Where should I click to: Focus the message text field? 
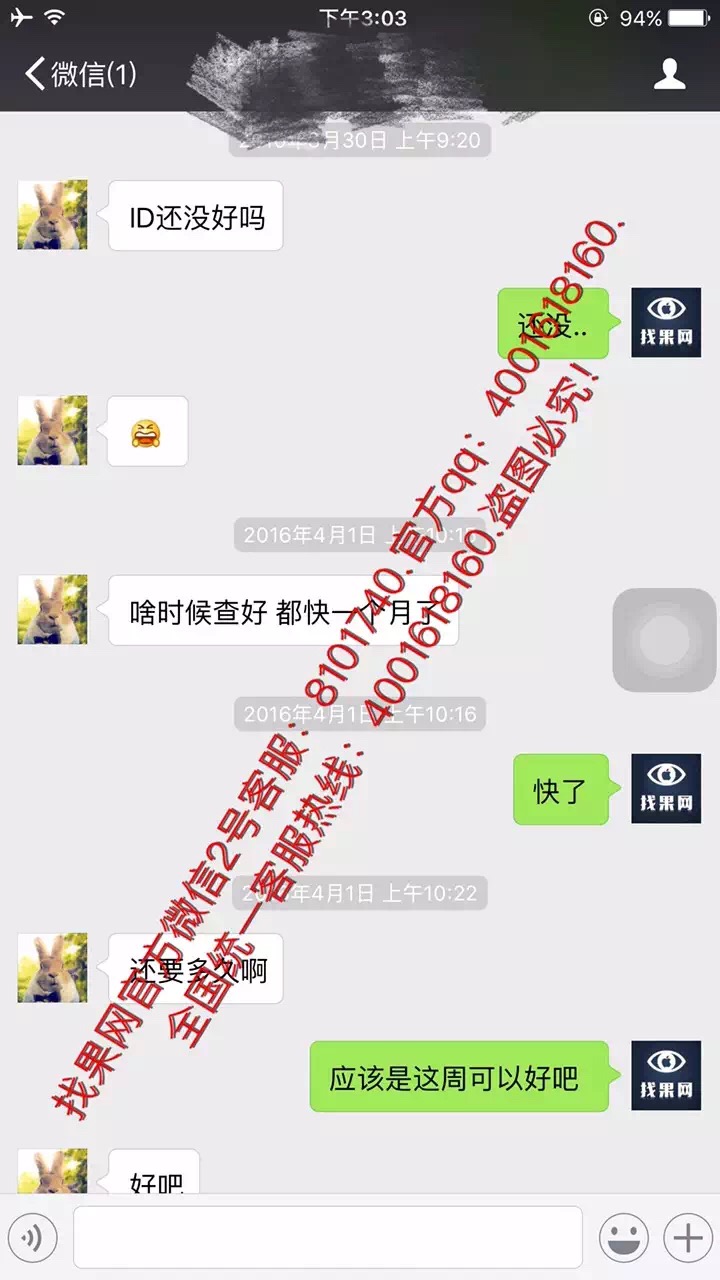tap(327, 1237)
